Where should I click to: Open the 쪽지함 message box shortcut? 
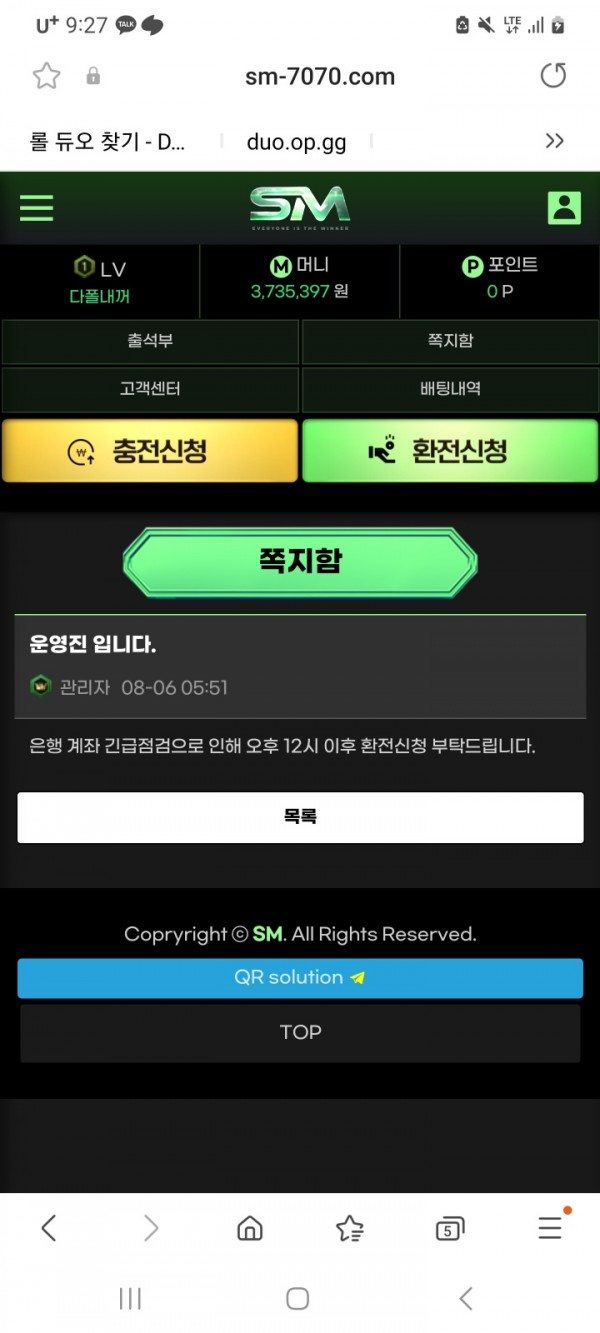coord(450,341)
